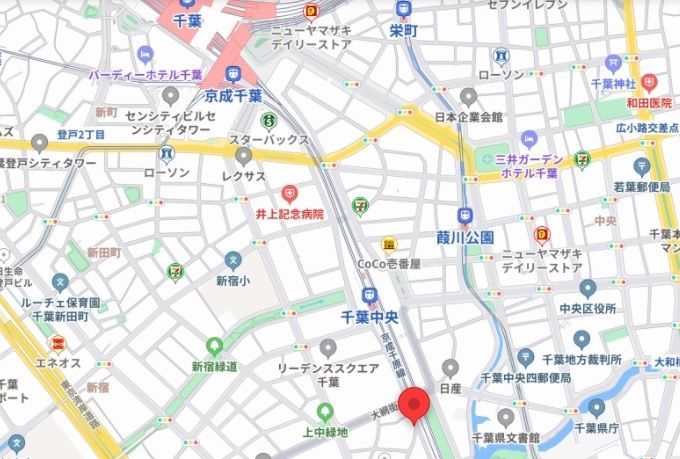Select the バーディーホテル千葉 hotel marker
Image resolution: width=680 pixels, height=459 pixels.
(146, 54)
